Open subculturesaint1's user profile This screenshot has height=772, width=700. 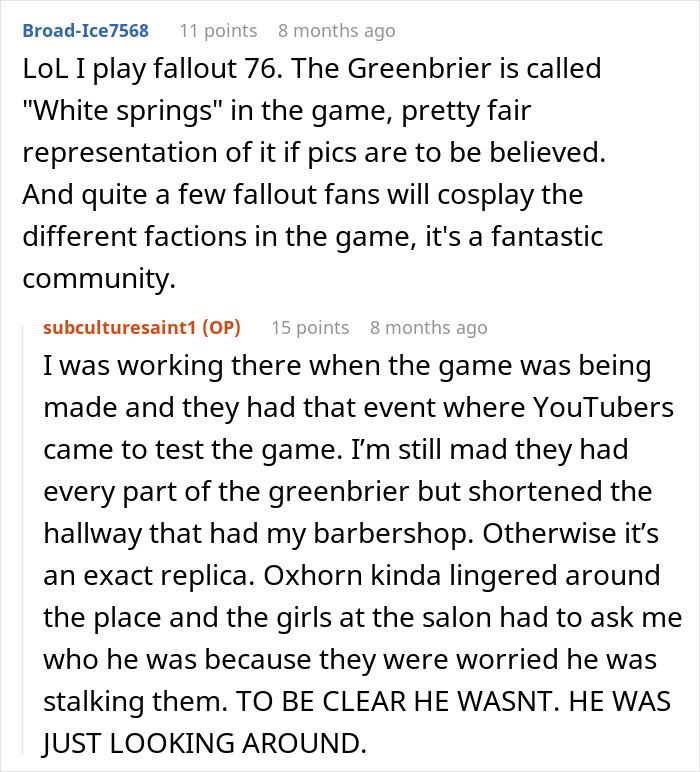pos(120,327)
